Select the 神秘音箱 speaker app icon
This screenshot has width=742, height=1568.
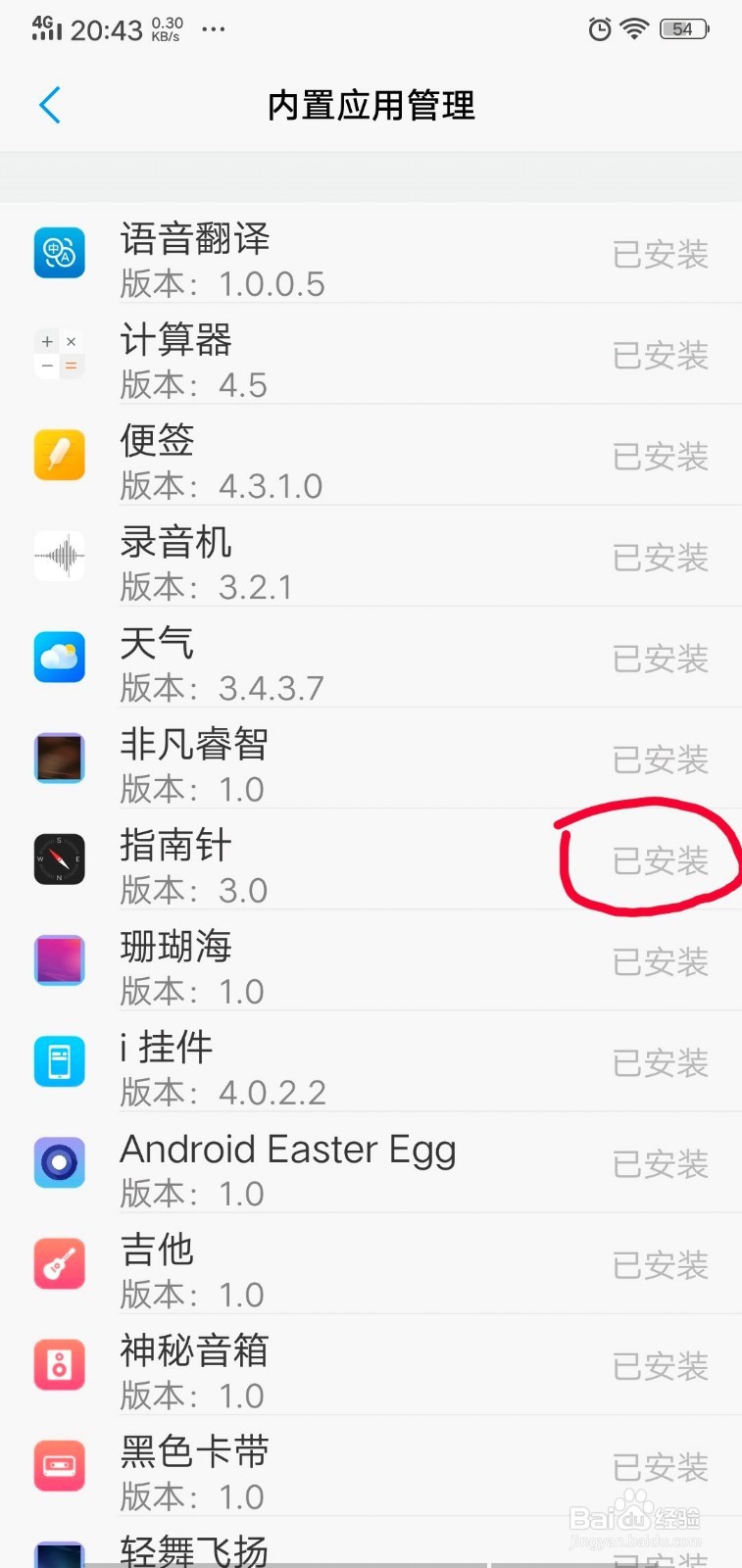click(59, 1365)
